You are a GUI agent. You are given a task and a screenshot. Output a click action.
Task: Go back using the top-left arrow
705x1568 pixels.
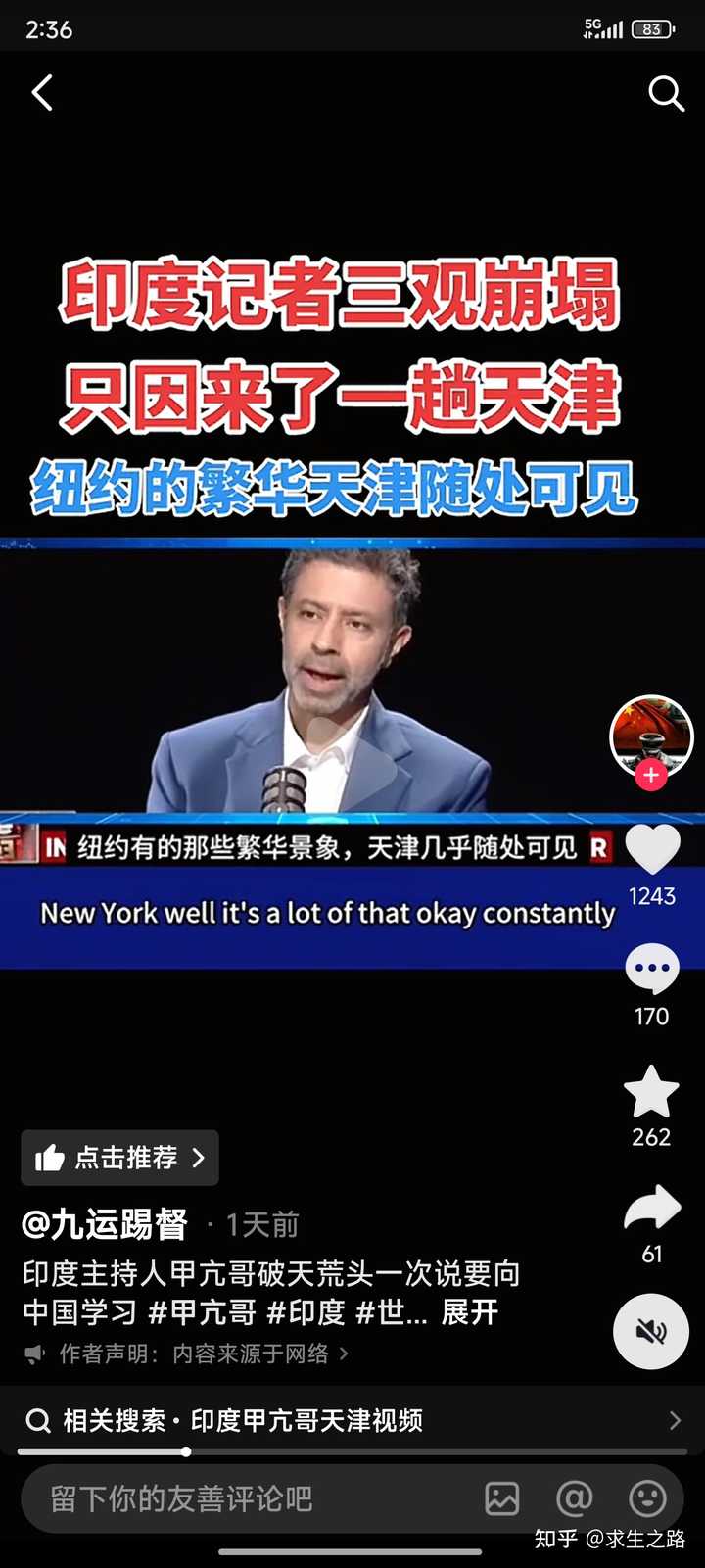point(42,94)
